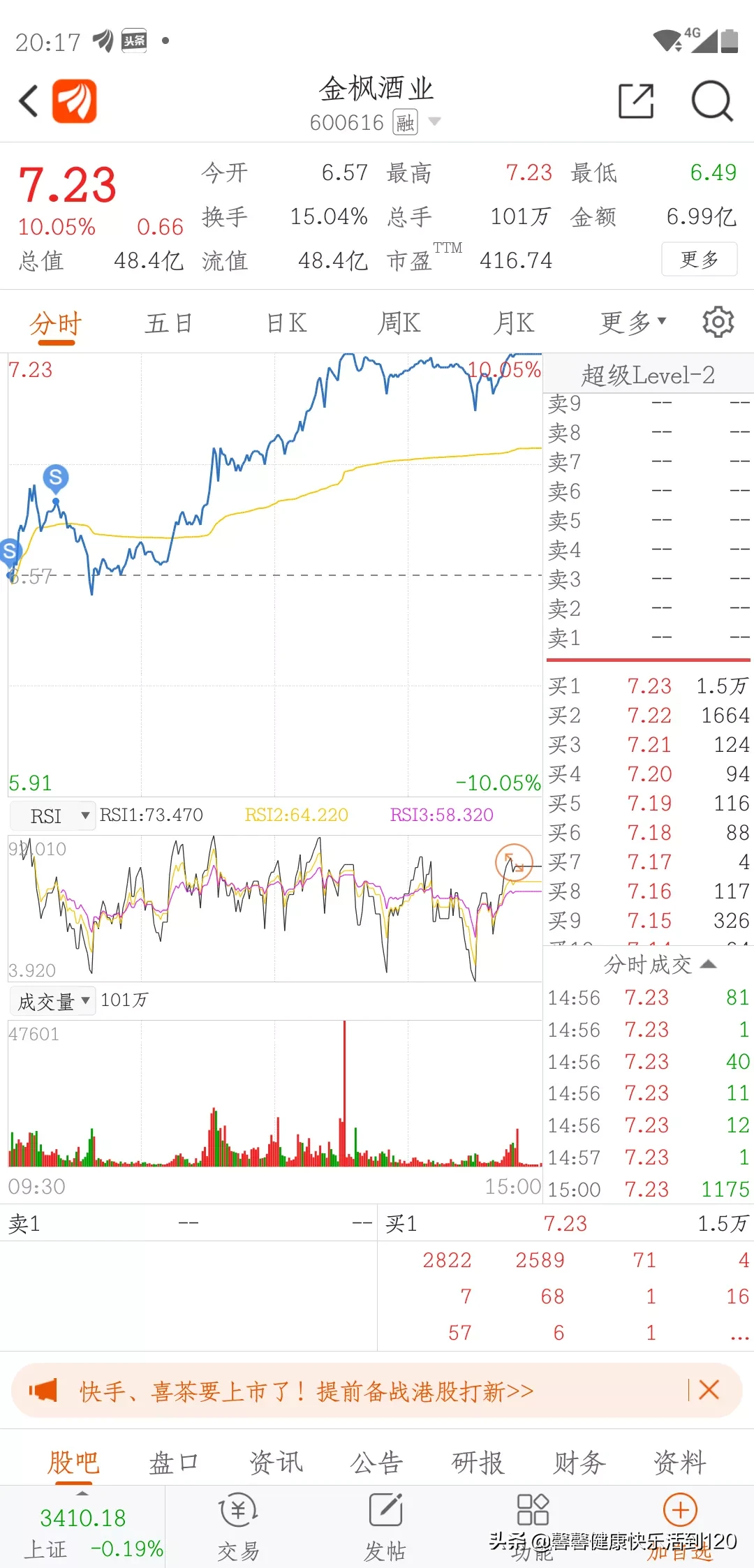Switch to the 财务 tab
This screenshot has height=1568, width=754.
pyautogui.click(x=579, y=1463)
